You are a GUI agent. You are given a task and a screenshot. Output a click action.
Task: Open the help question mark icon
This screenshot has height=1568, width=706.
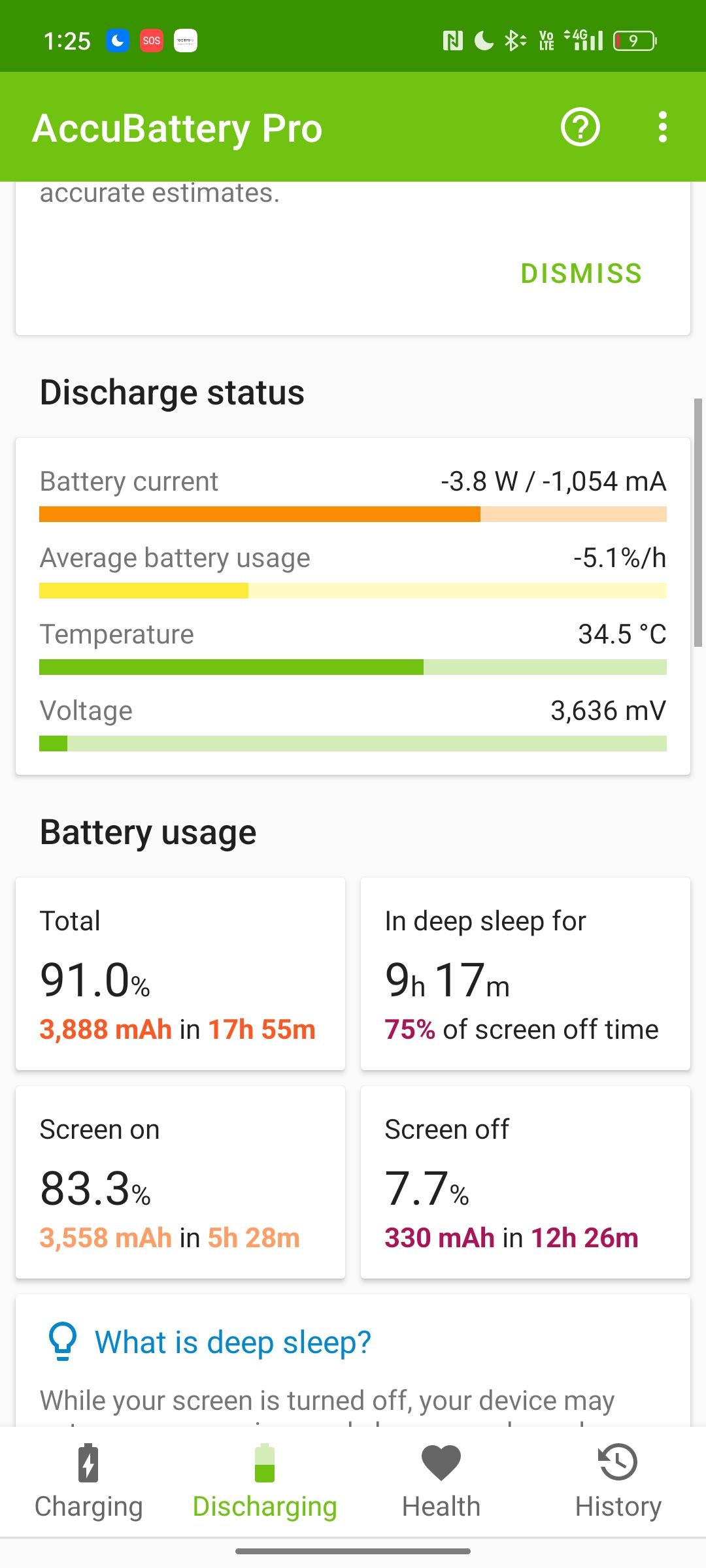point(580,127)
